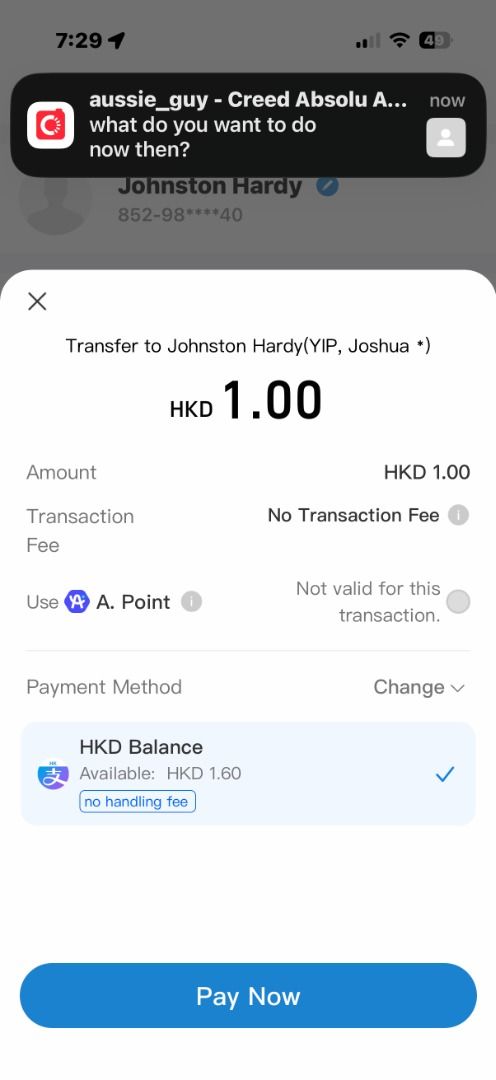Viewport: 496px width, 1080px height.
Task: Open the Transaction Fee info icon
Action: click(458, 515)
